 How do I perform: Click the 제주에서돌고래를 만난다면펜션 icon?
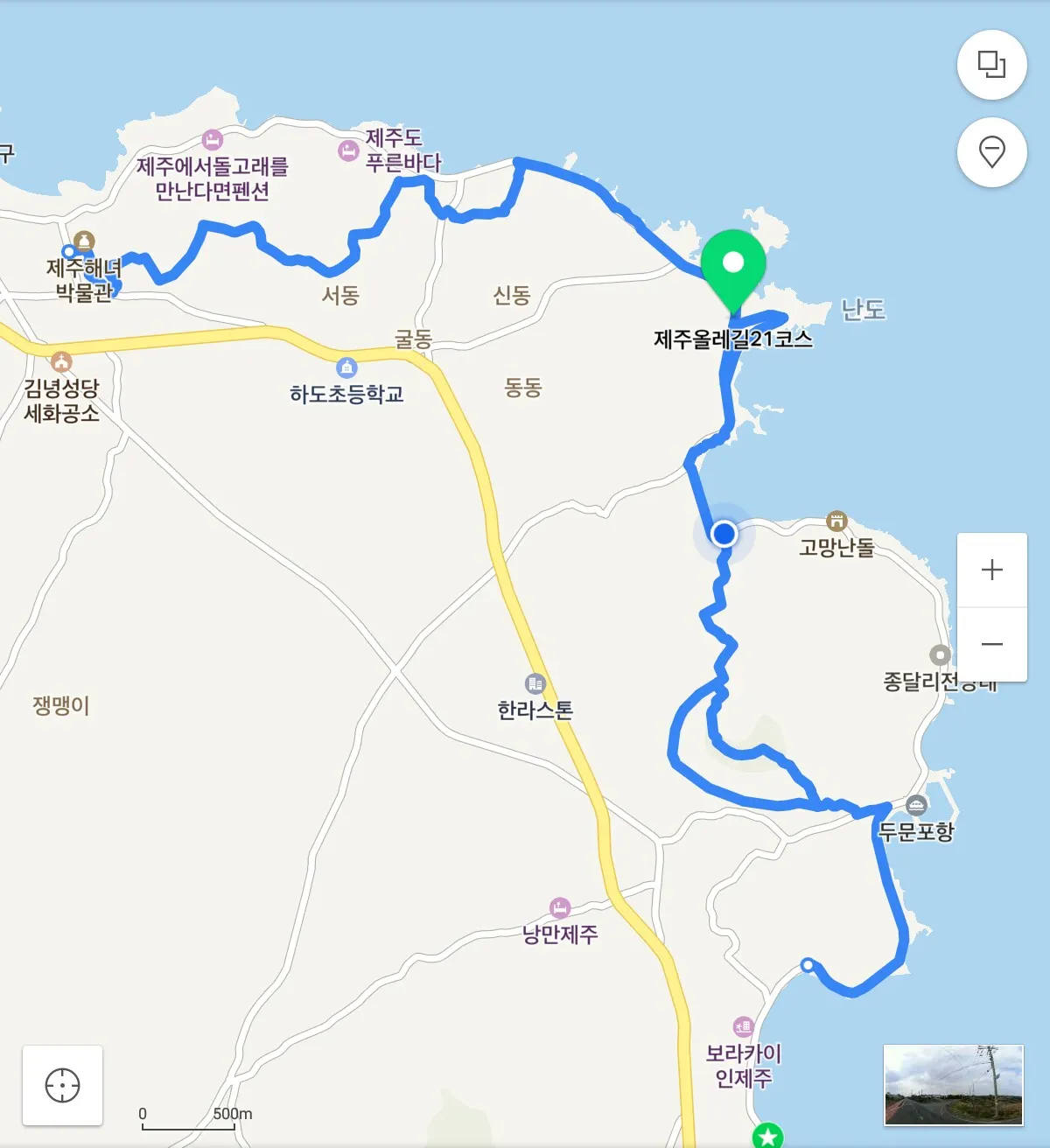click(x=212, y=138)
